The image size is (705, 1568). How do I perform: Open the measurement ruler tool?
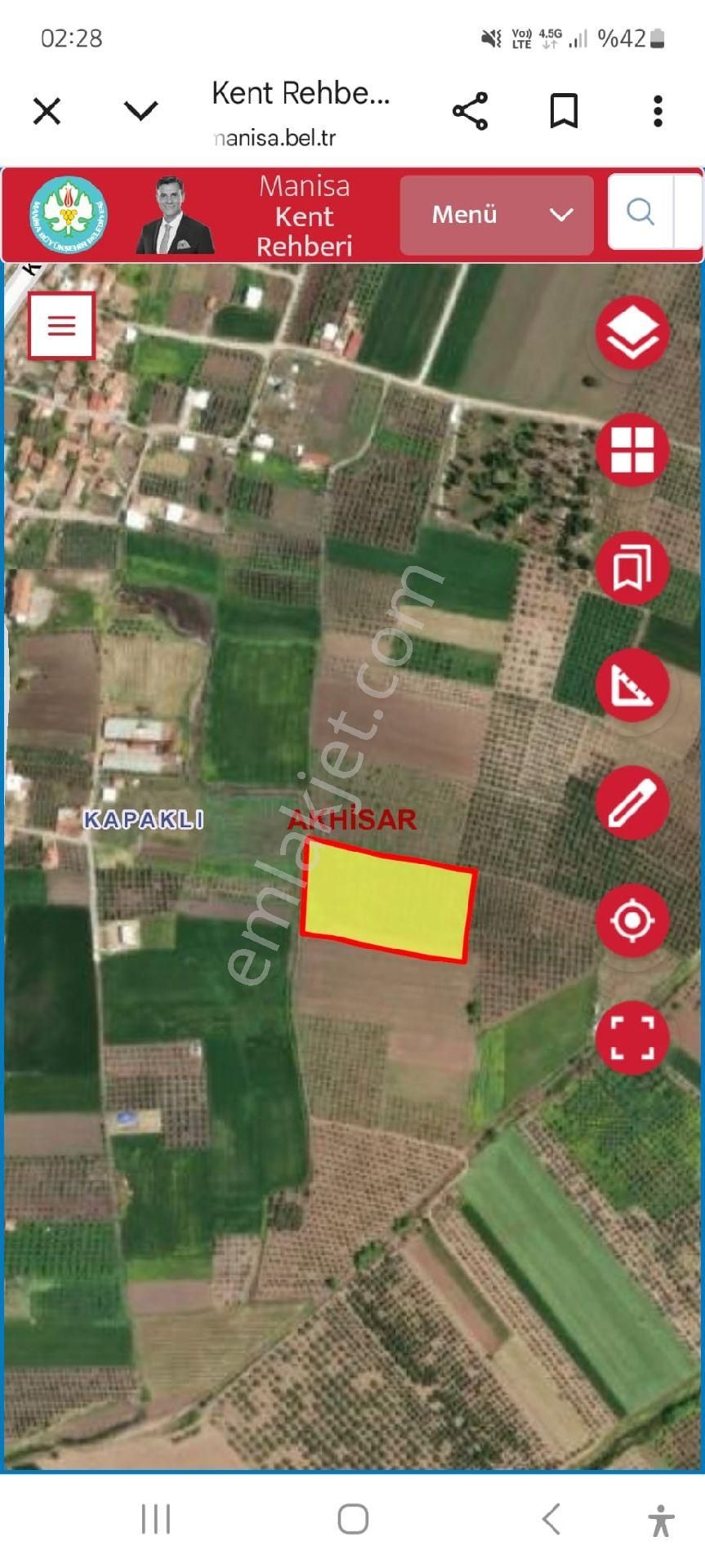tap(632, 685)
